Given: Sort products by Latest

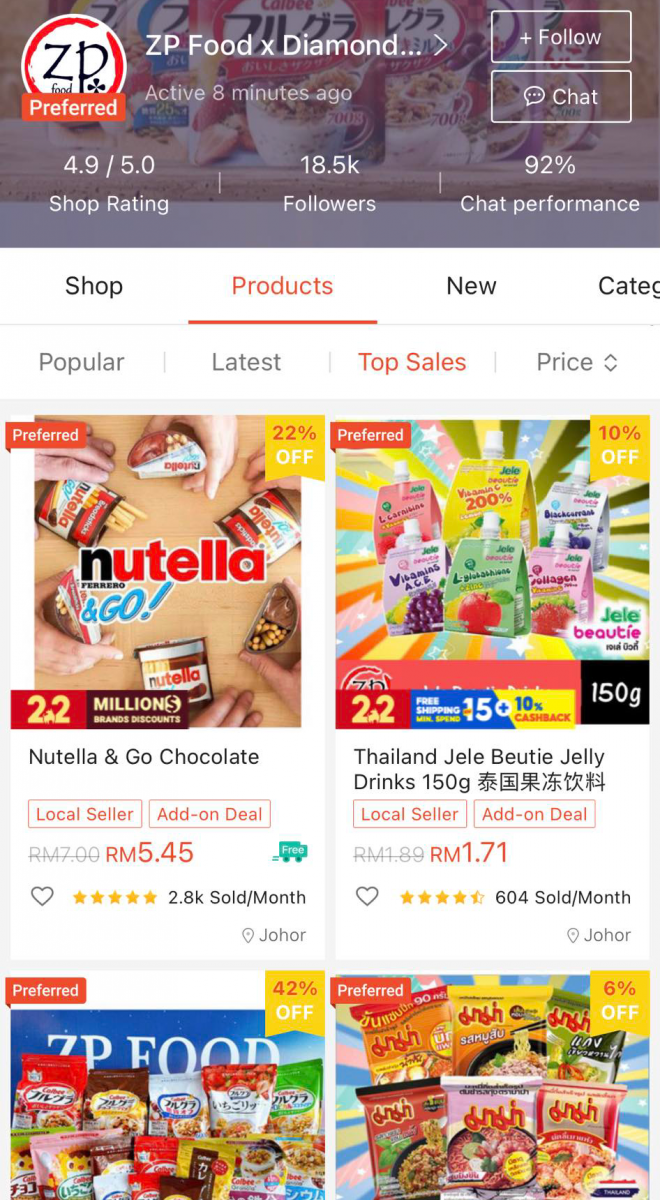Looking at the screenshot, I should click(246, 362).
